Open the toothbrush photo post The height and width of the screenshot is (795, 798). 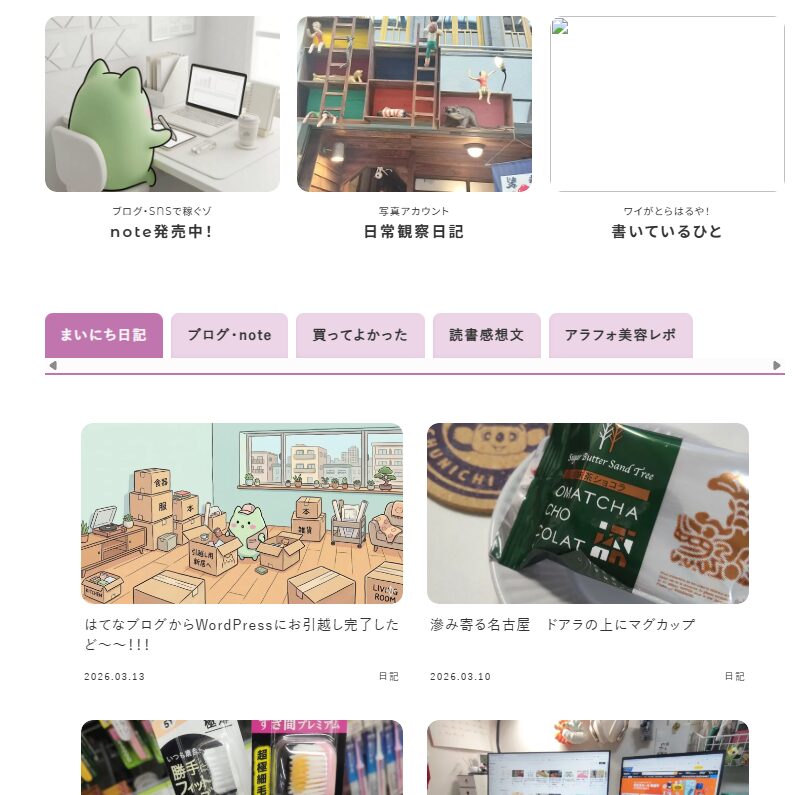coord(242,757)
